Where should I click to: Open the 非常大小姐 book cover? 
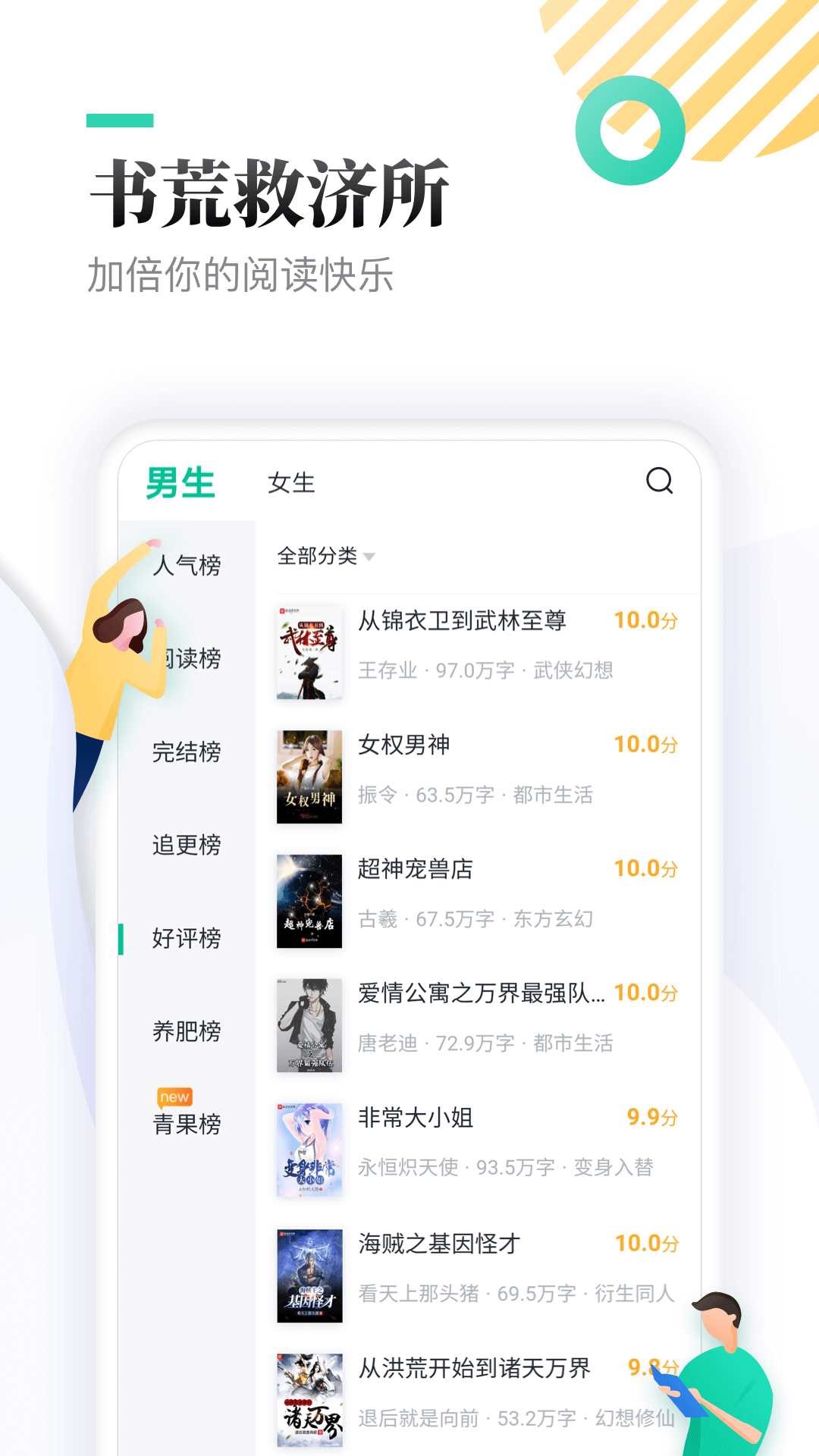pos(308,1150)
